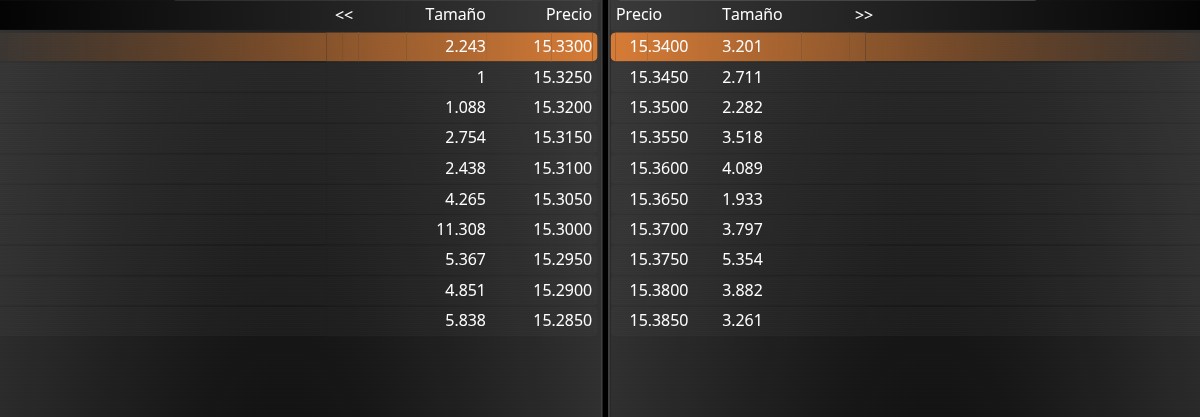
Task: Tap the << arrow beside the bid Tamaño header
Action: [x=344, y=15]
